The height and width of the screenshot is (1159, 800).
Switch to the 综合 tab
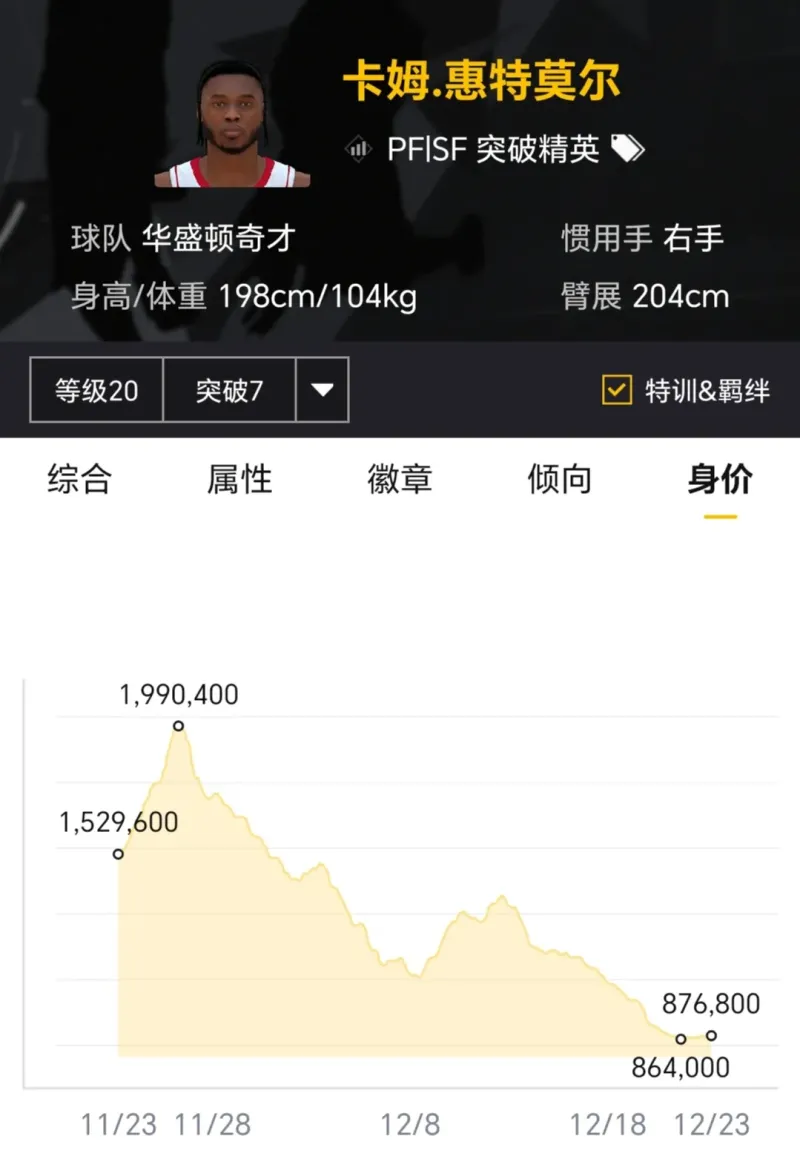click(79, 480)
